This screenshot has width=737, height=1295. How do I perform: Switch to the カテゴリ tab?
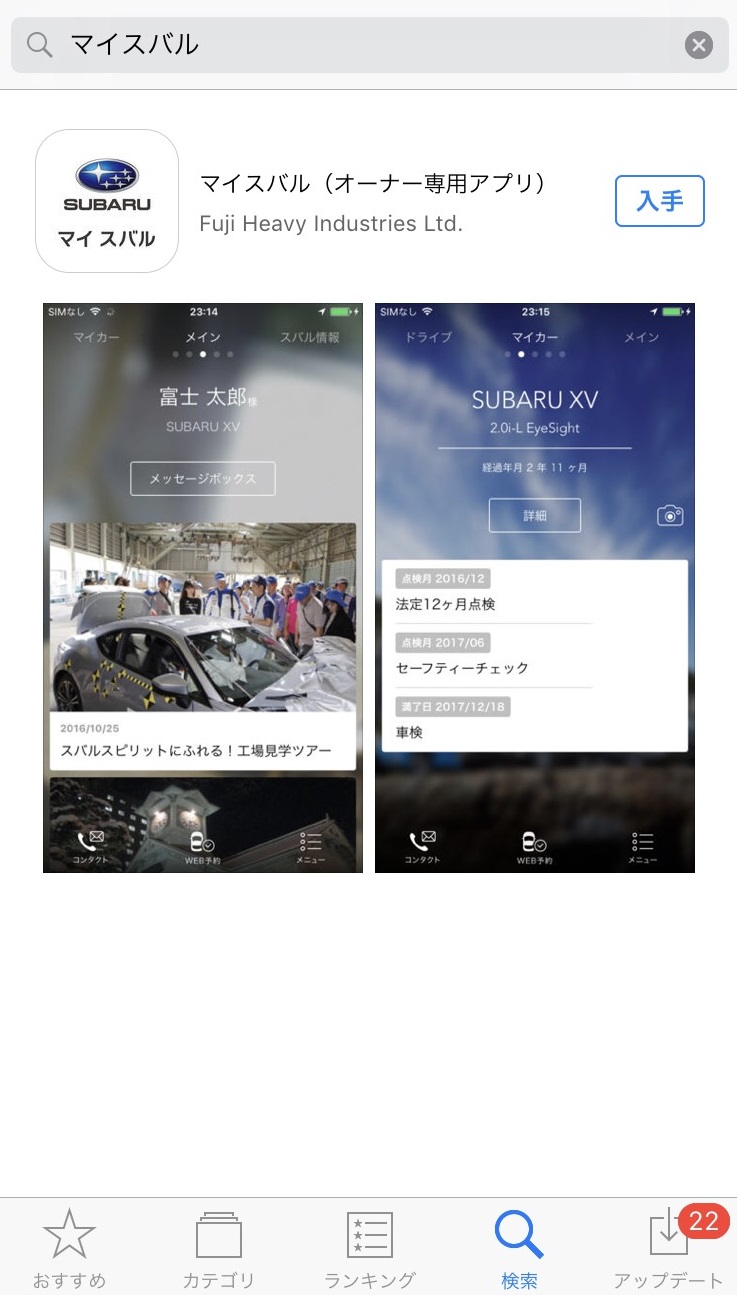click(218, 1247)
